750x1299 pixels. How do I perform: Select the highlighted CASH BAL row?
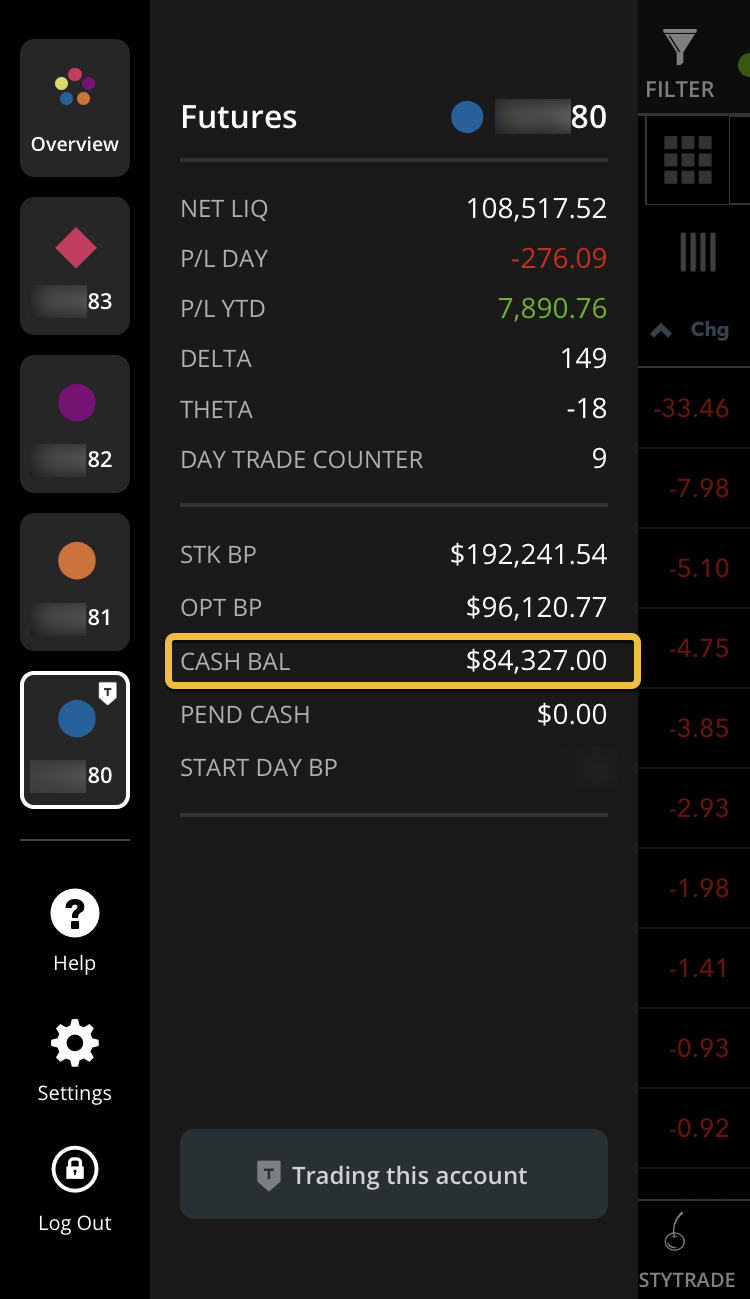(400, 660)
